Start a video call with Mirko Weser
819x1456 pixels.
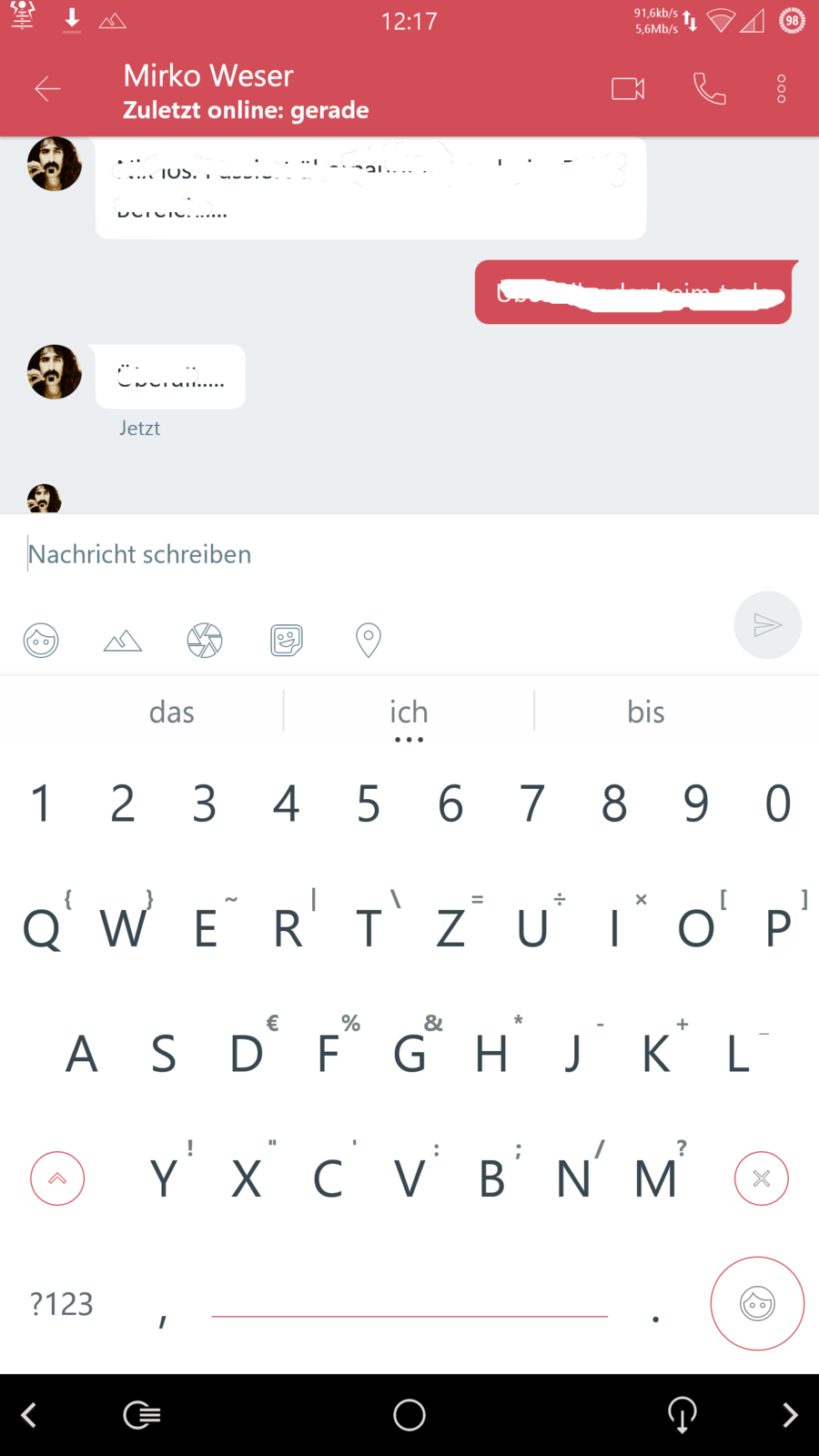[x=628, y=88]
